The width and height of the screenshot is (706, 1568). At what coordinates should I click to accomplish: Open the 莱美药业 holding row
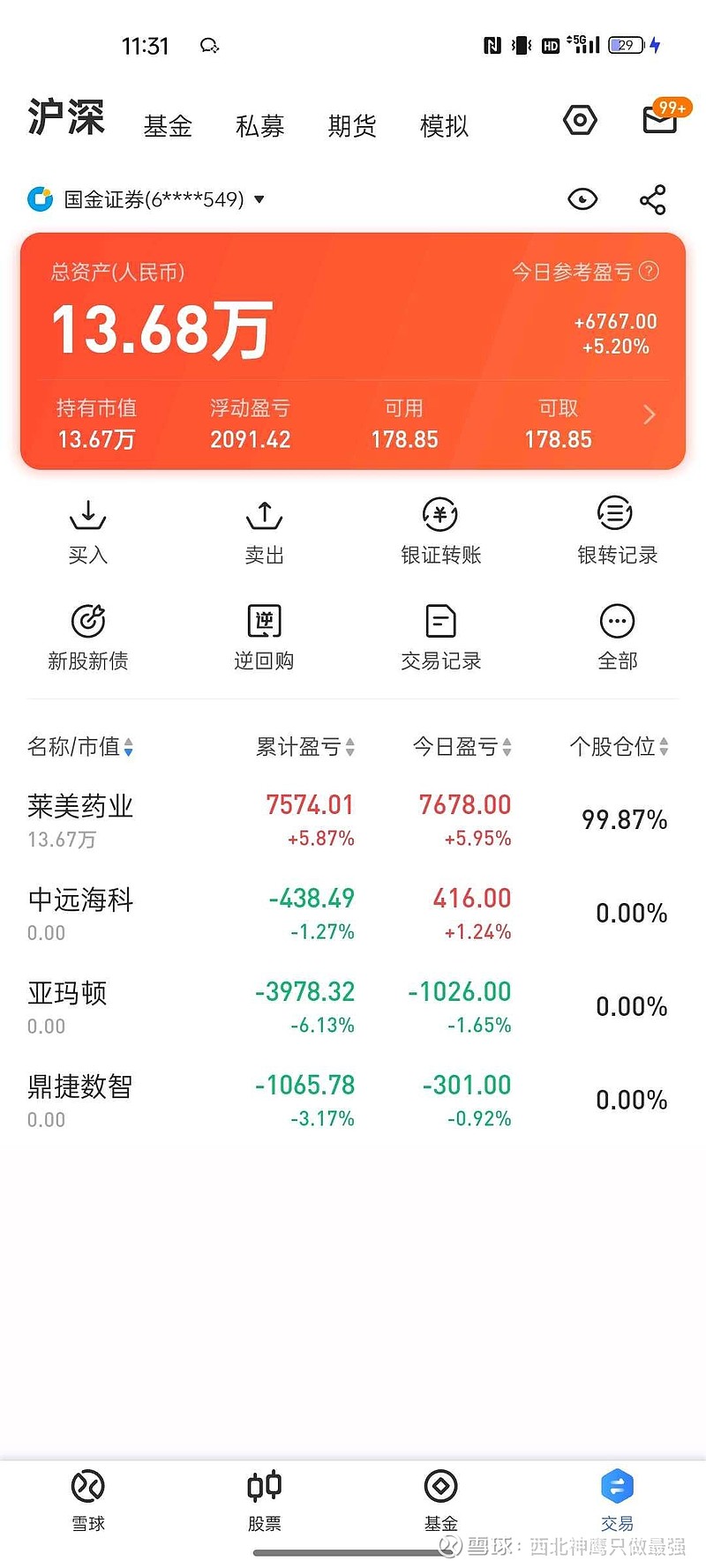click(353, 820)
